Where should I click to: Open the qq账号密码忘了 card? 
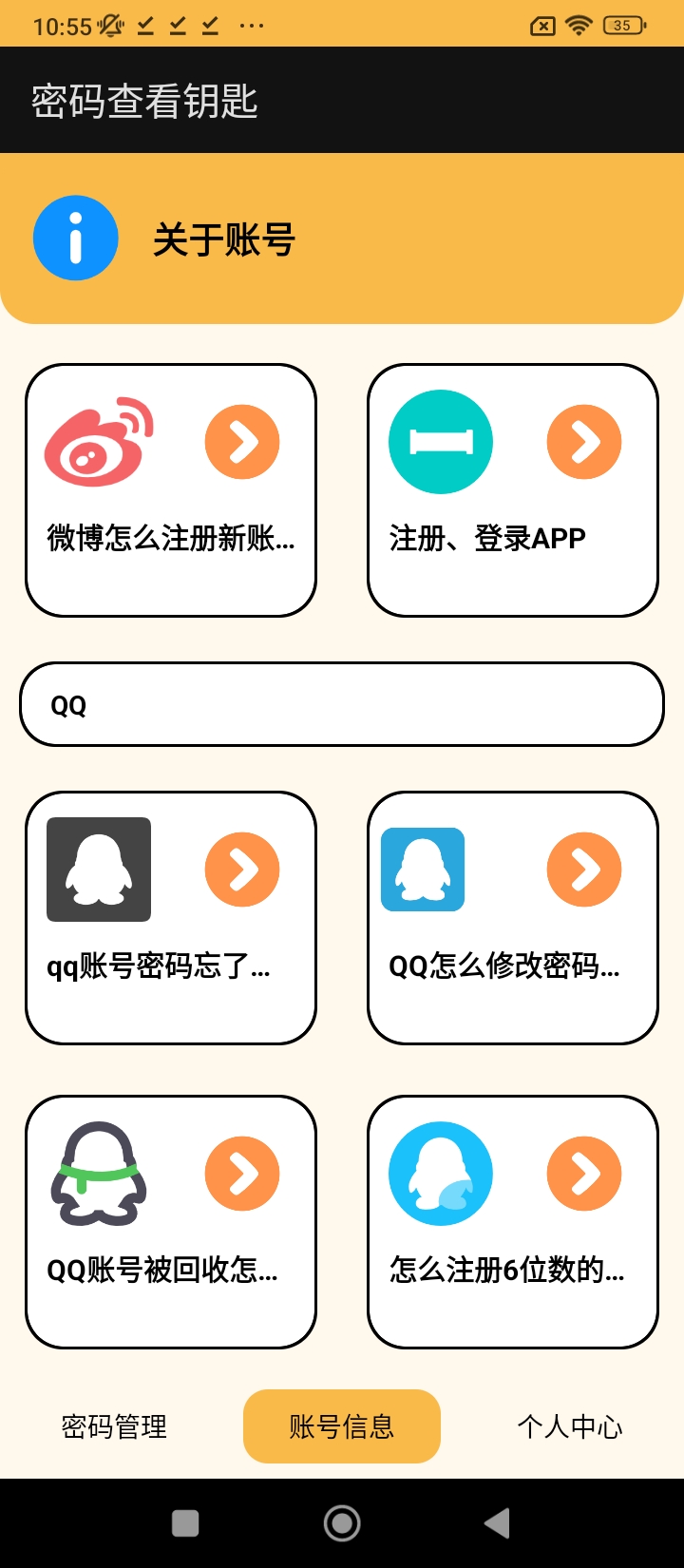pyautogui.click(x=171, y=918)
